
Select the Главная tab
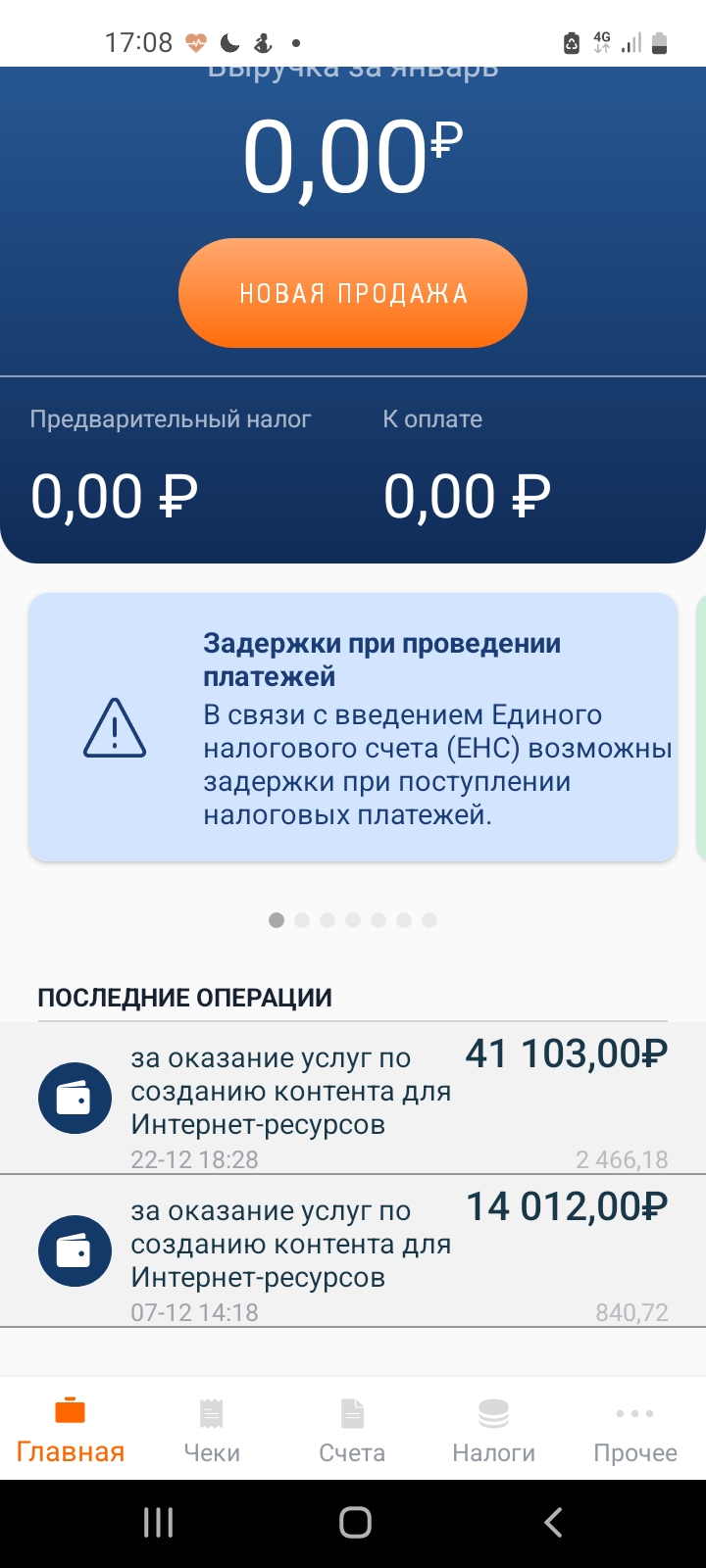click(71, 1431)
